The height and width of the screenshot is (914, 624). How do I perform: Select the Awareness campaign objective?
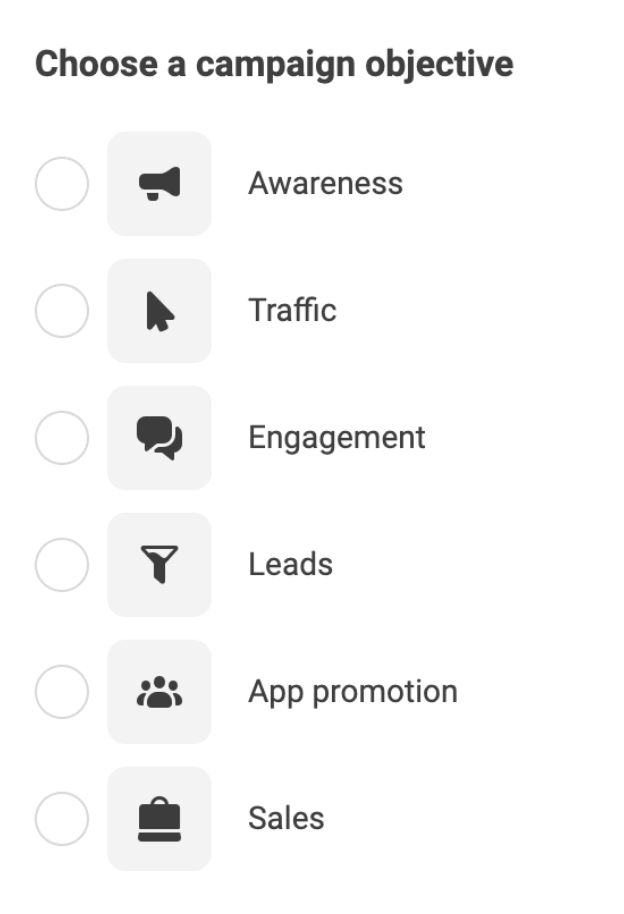tap(62, 184)
